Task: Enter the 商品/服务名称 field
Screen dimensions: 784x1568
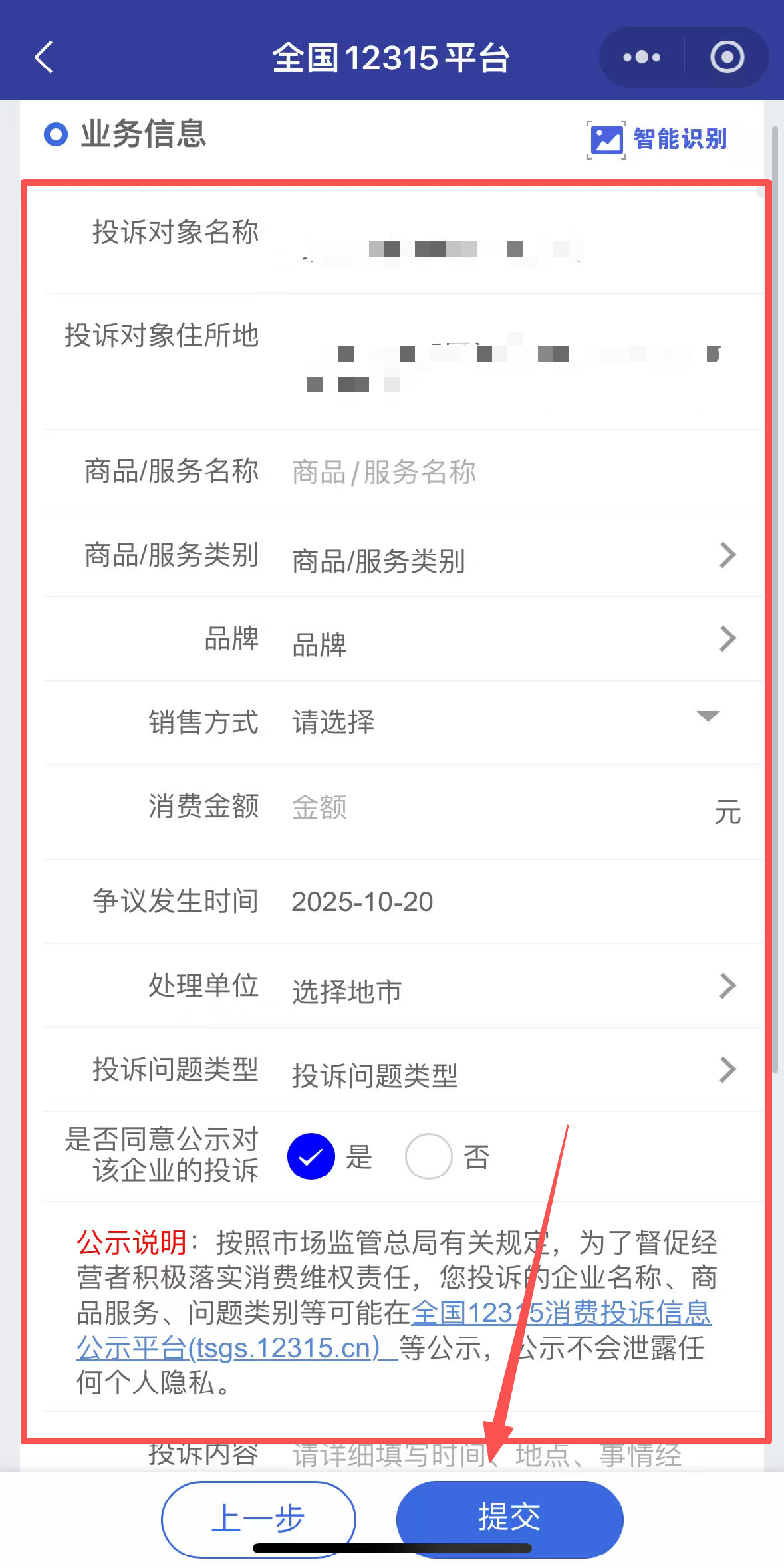Action: (x=505, y=472)
